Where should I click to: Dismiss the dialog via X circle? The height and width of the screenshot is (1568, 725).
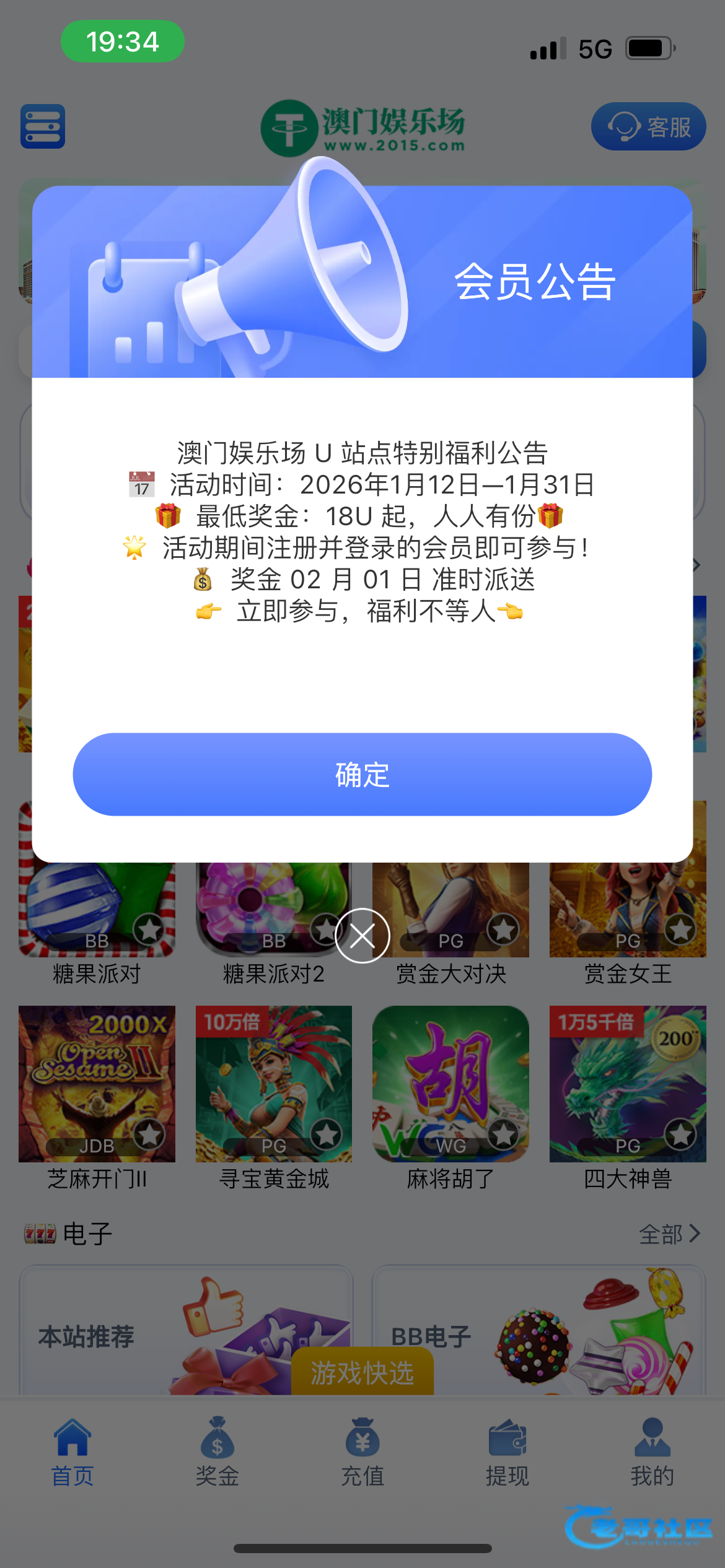pyautogui.click(x=362, y=936)
